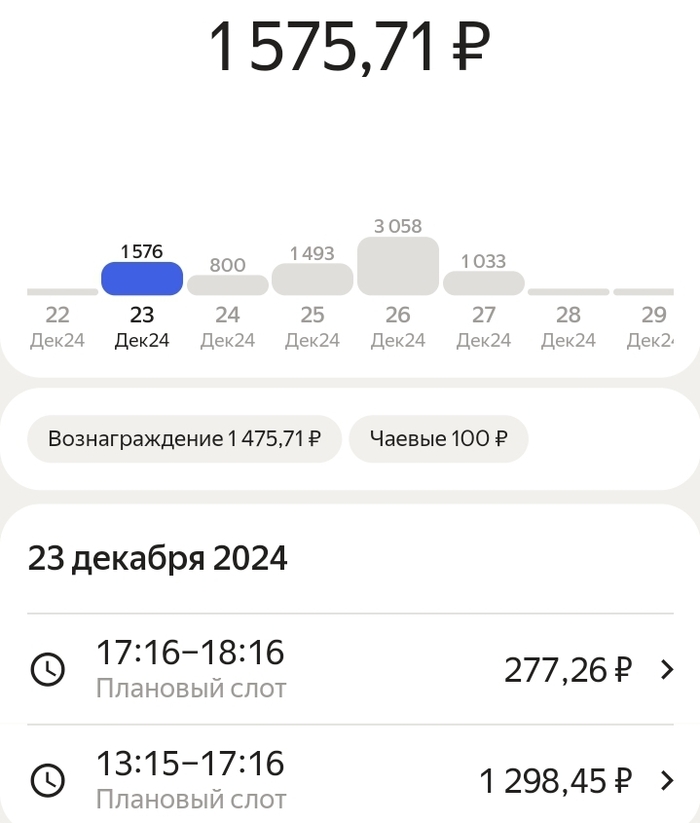Select the 27 Dec bar showing 1 033

tap(484, 283)
